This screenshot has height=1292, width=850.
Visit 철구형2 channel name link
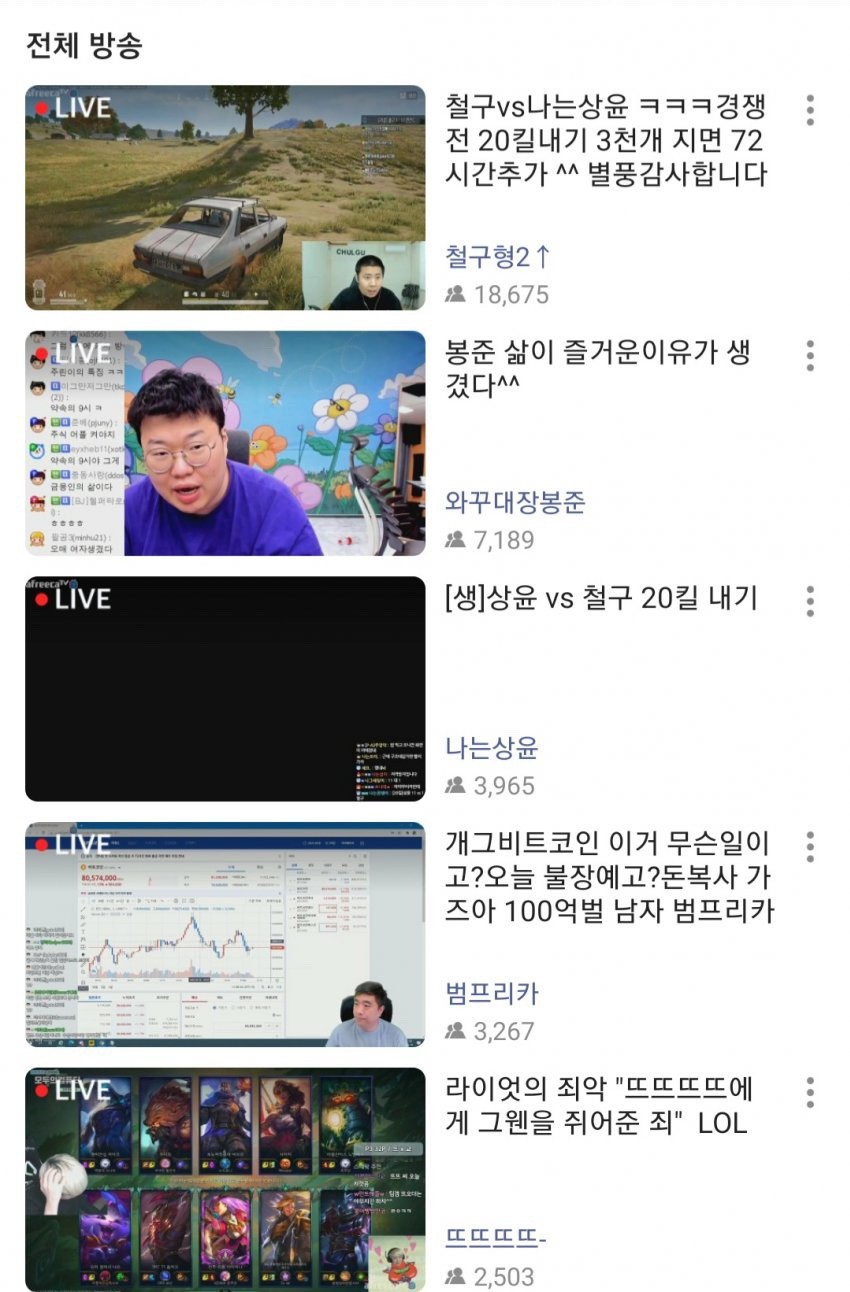coord(497,257)
